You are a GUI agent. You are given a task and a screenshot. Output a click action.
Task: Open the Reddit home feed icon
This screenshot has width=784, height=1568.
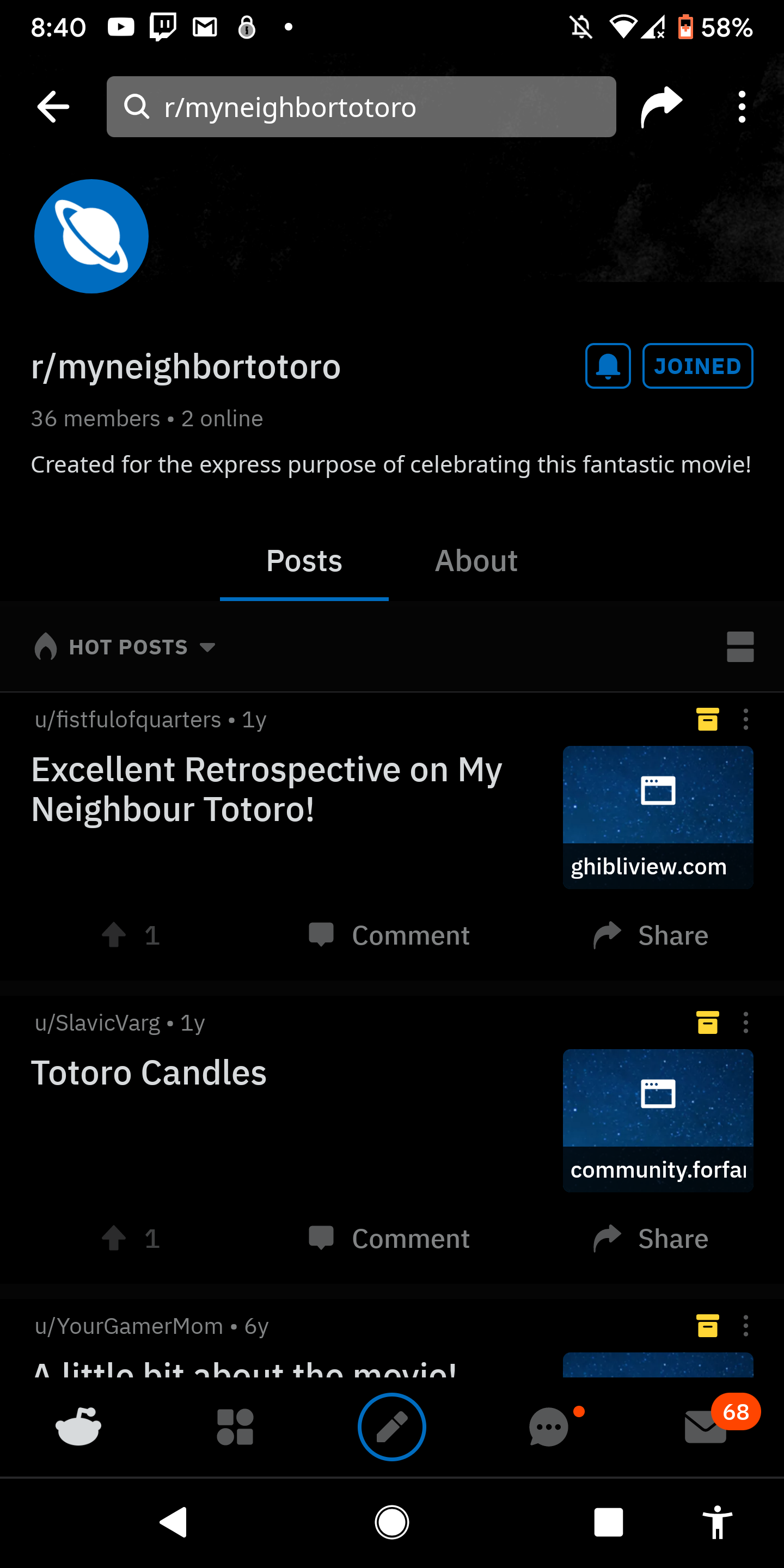[x=78, y=1427]
